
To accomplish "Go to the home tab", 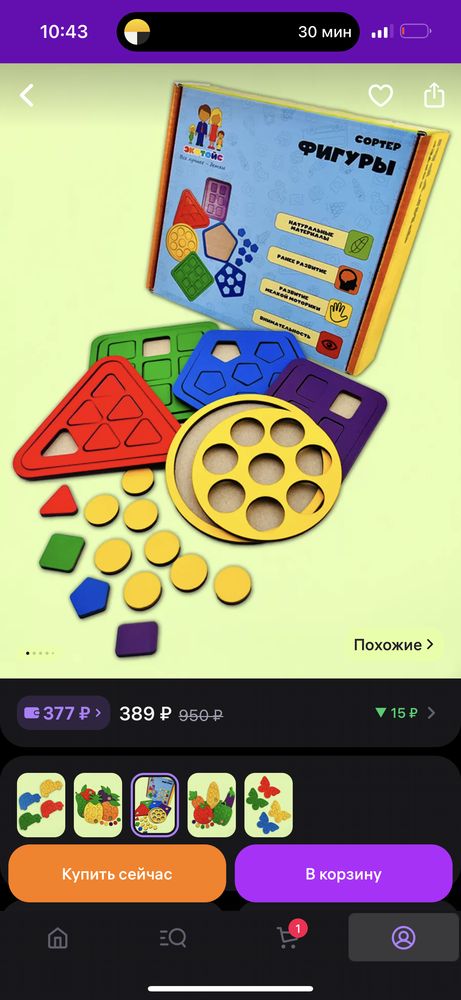I will (x=58, y=938).
